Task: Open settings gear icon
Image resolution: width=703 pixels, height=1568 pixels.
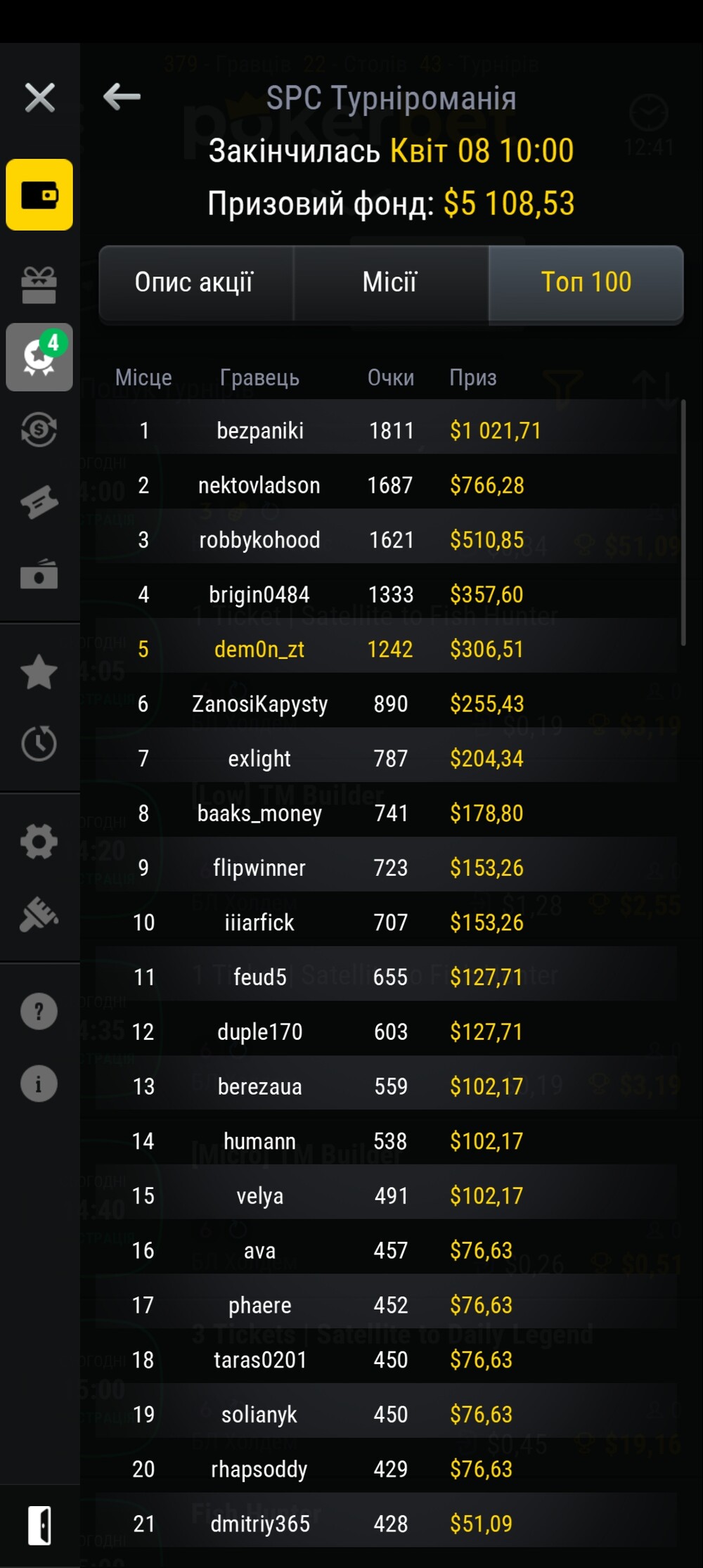Action: pos(39,842)
